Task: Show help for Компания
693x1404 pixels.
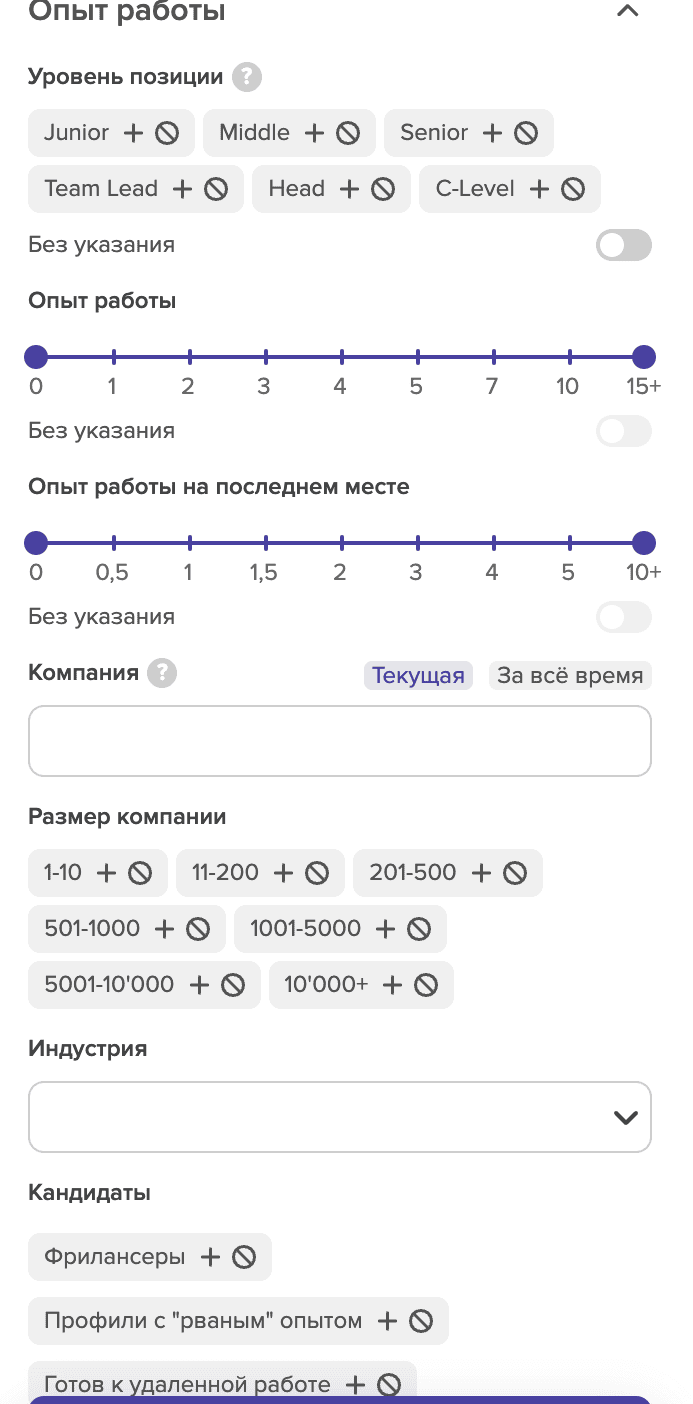Action: (162, 673)
